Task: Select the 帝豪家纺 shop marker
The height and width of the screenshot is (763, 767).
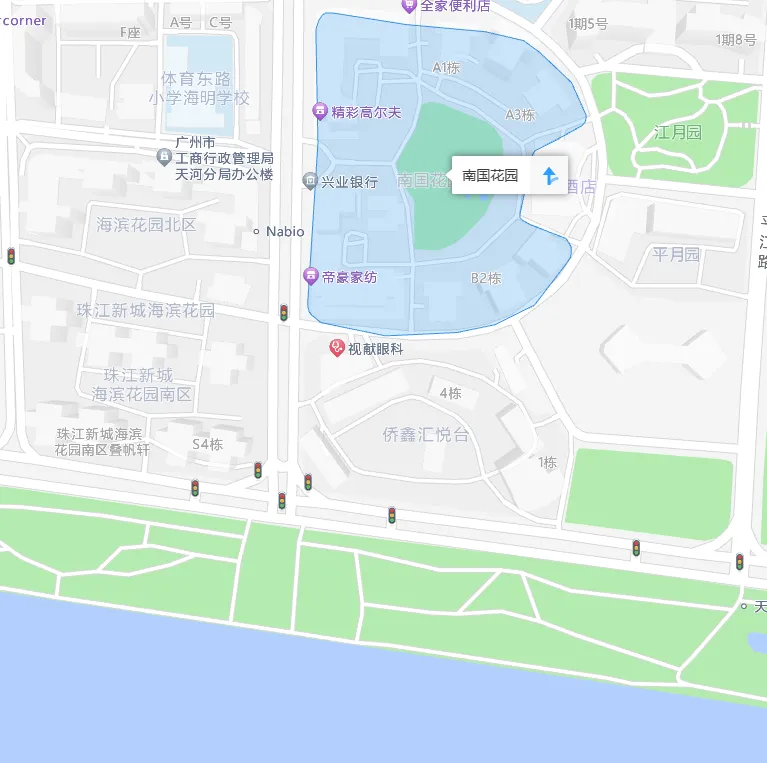Action: [x=311, y=276]
